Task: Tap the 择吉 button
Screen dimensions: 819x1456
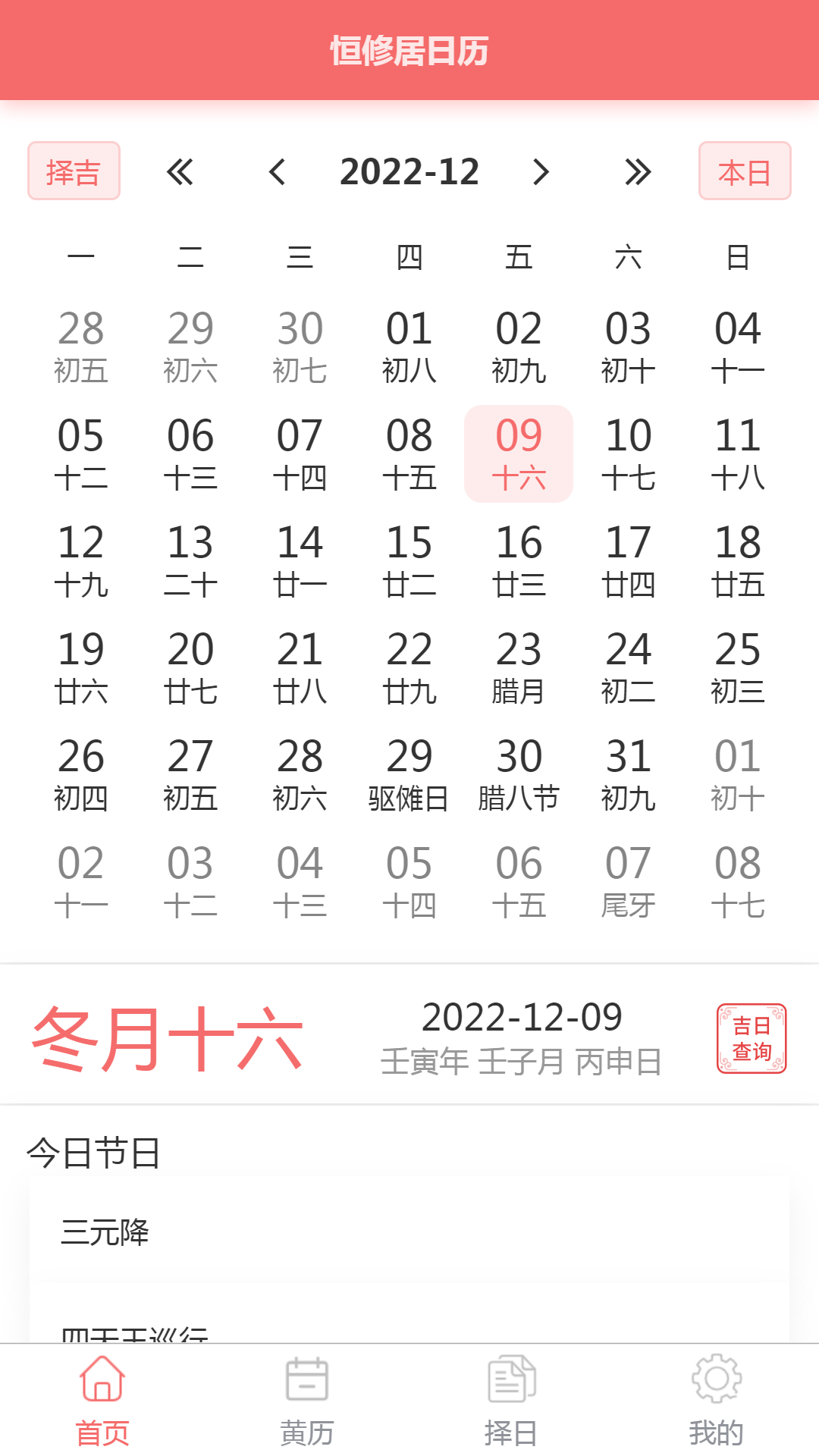Action: tap(74, 171)
